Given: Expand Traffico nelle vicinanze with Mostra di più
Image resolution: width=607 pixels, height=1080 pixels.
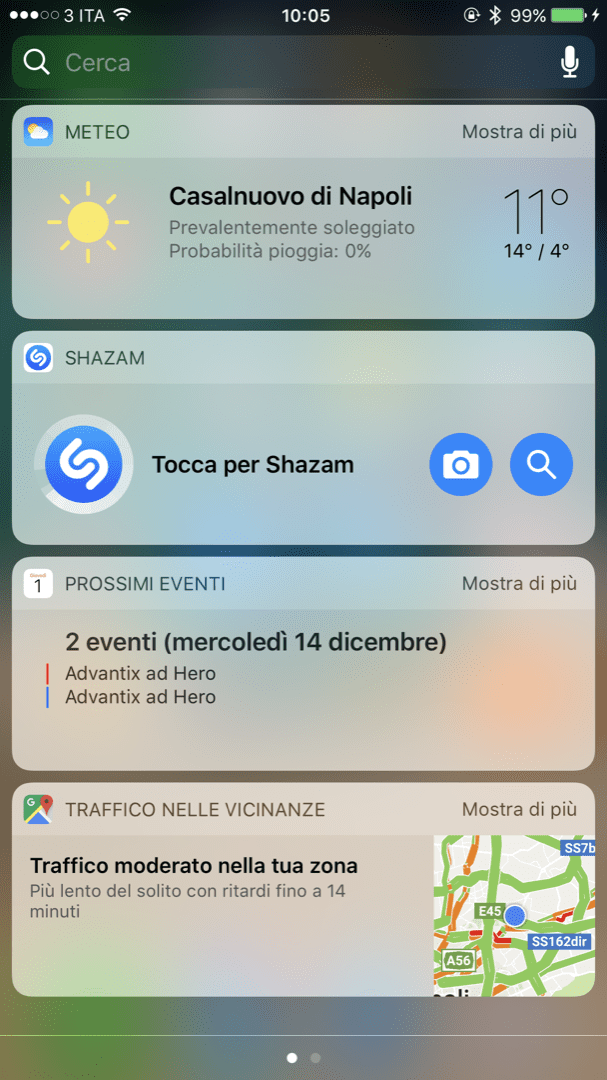Looking at the screenshot, I should 519,810.
